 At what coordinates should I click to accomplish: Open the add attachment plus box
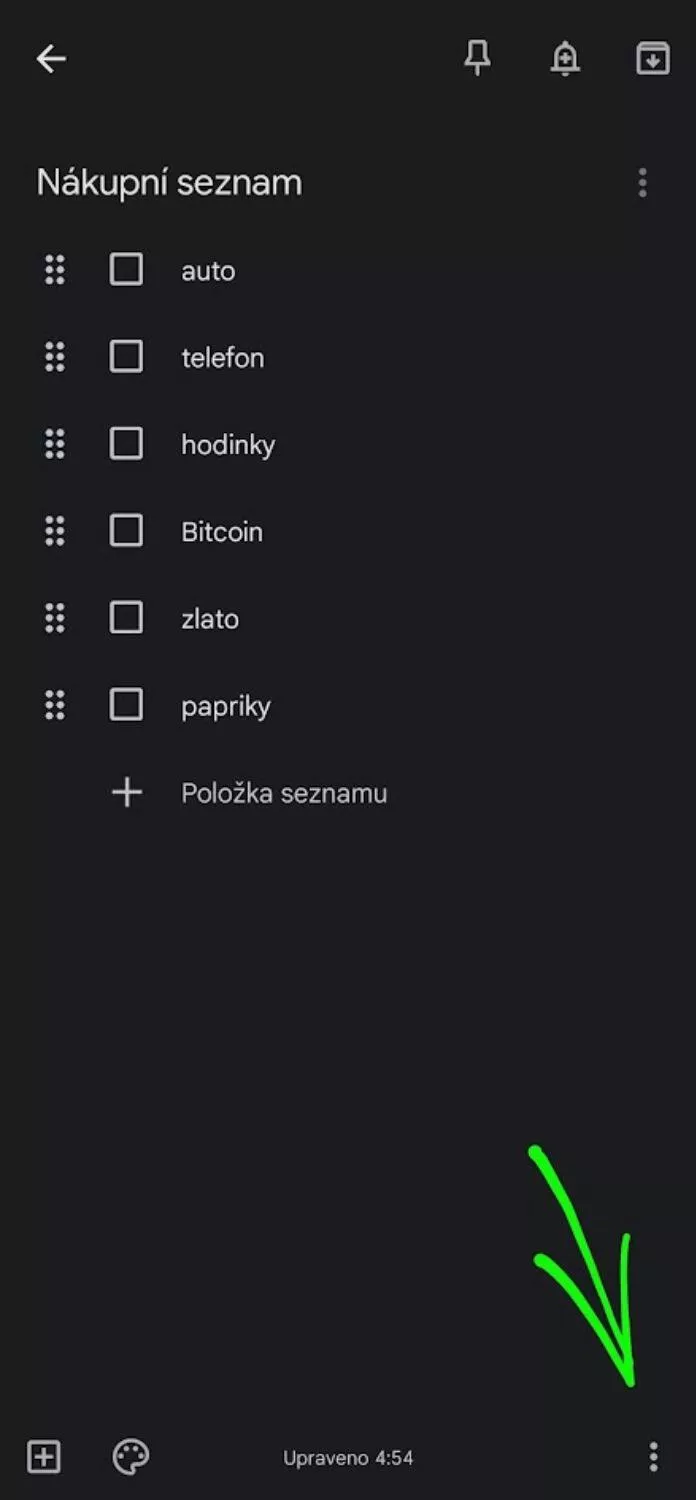click(x=44, y=1457)
